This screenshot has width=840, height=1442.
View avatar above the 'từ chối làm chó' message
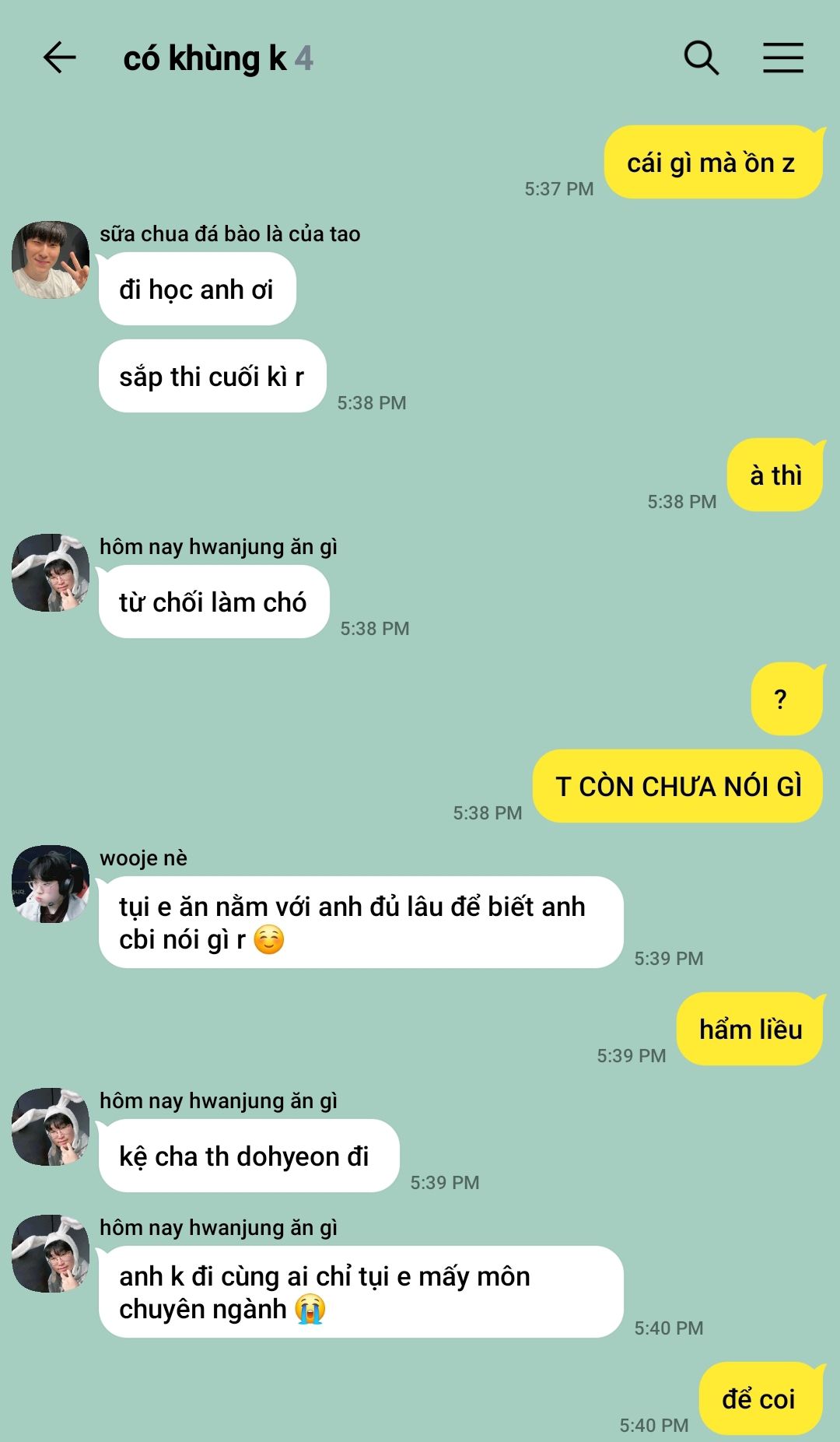51,573
